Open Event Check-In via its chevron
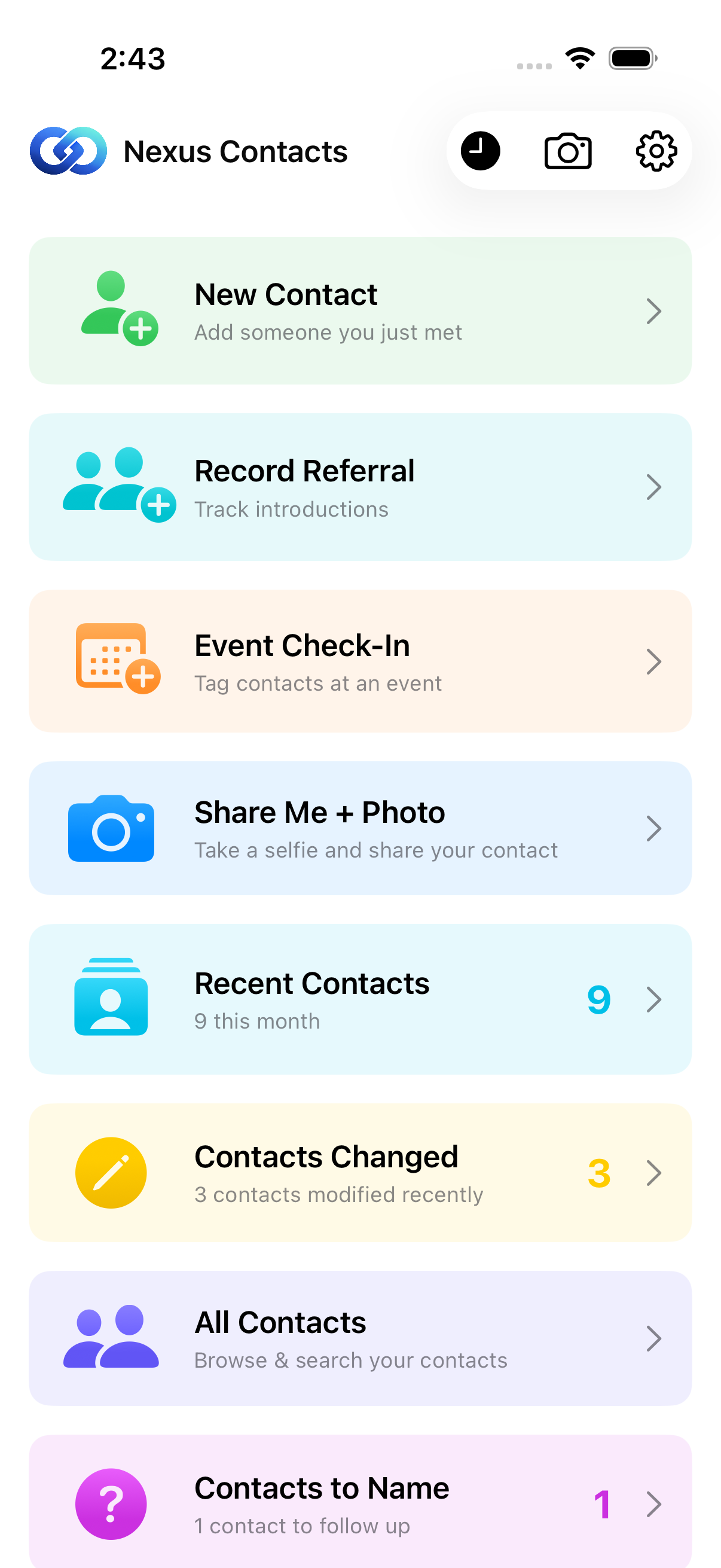The height and width of the screenshot is (1568, 721). click(x=654, y=661)
